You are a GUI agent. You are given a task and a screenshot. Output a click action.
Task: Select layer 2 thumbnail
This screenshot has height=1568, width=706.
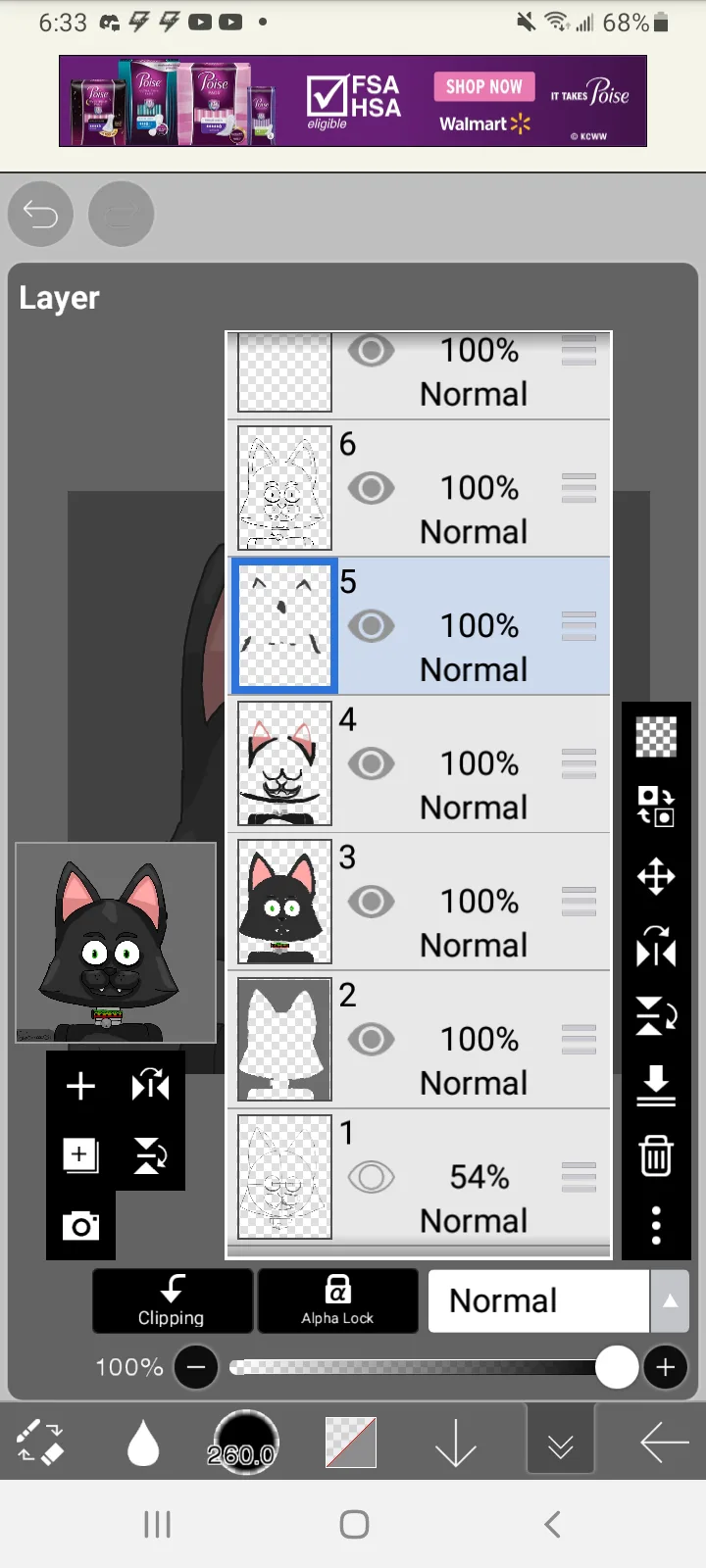click(285, 1040)
